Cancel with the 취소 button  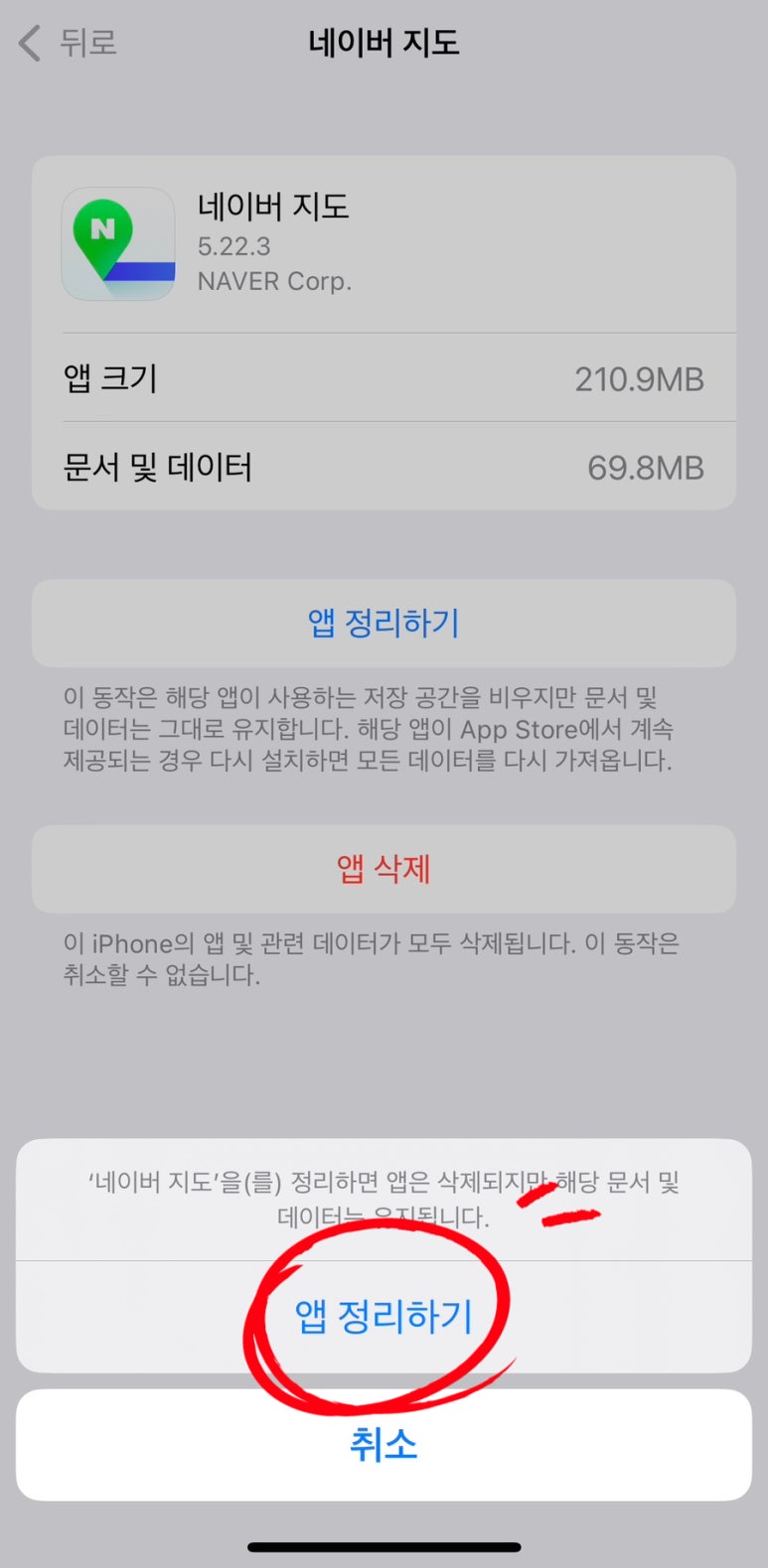(384, 1445)
